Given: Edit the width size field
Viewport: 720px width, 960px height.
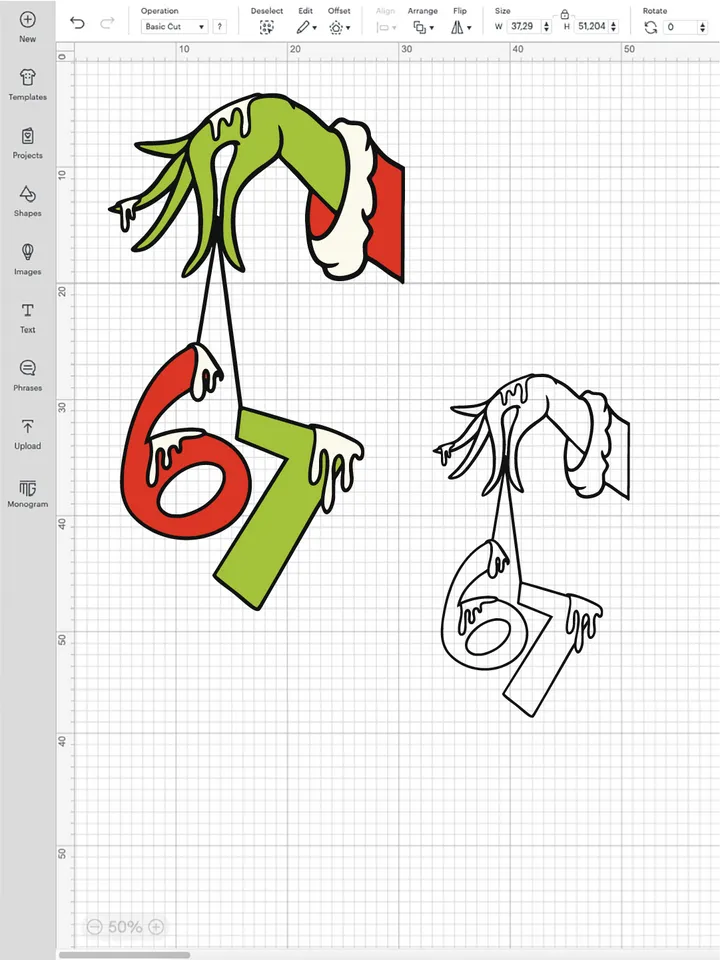Looking at the screenshot, I should 524,27.
